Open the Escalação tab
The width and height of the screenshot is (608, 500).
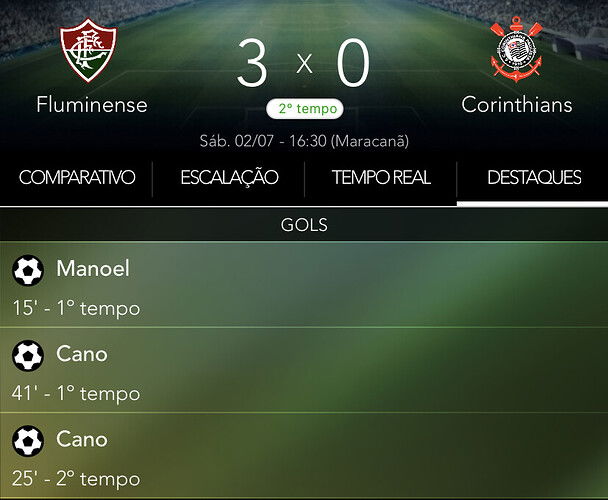(229, 178)
